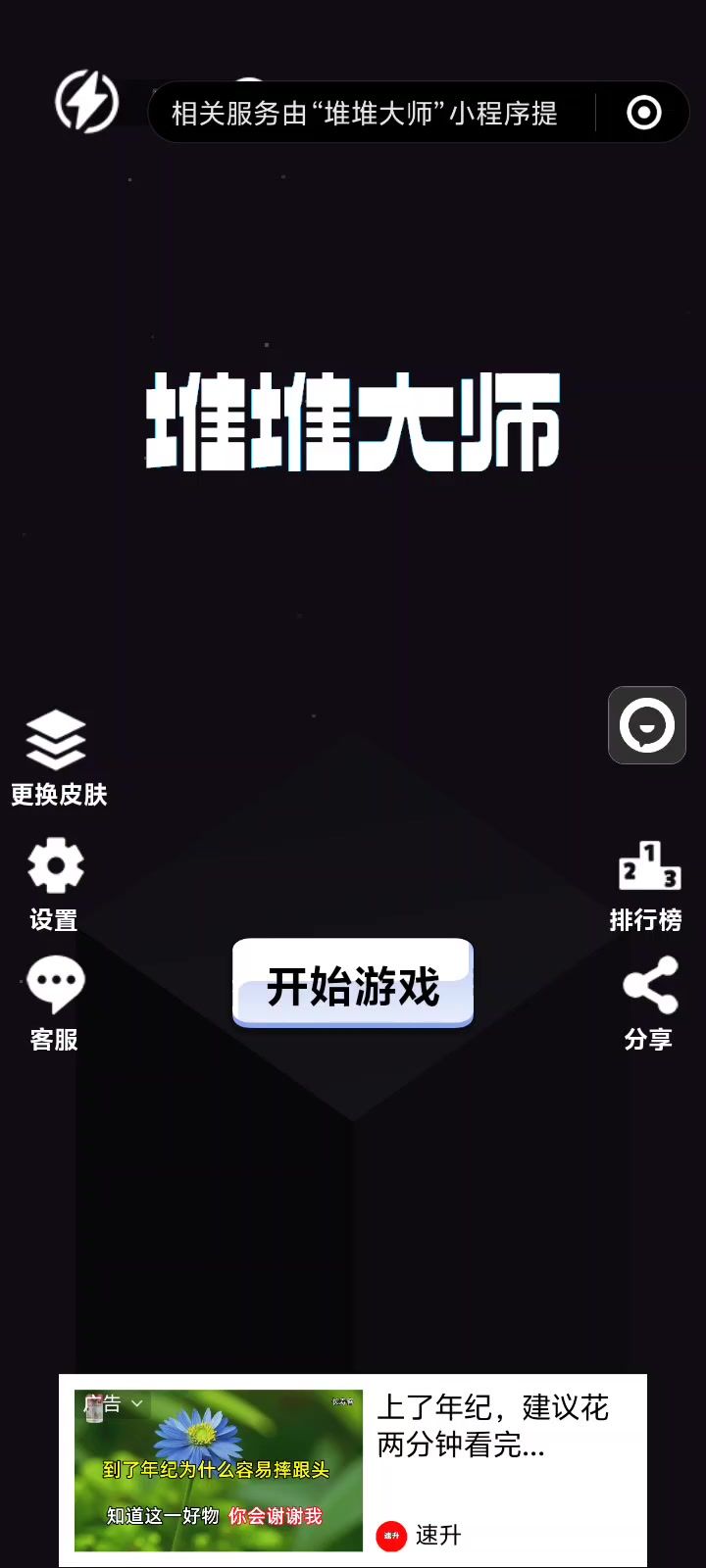The width and height of the screenshot is (706, 1568).
Task: Tap the lightning bolt icon
Action: (x=87, y=101)
